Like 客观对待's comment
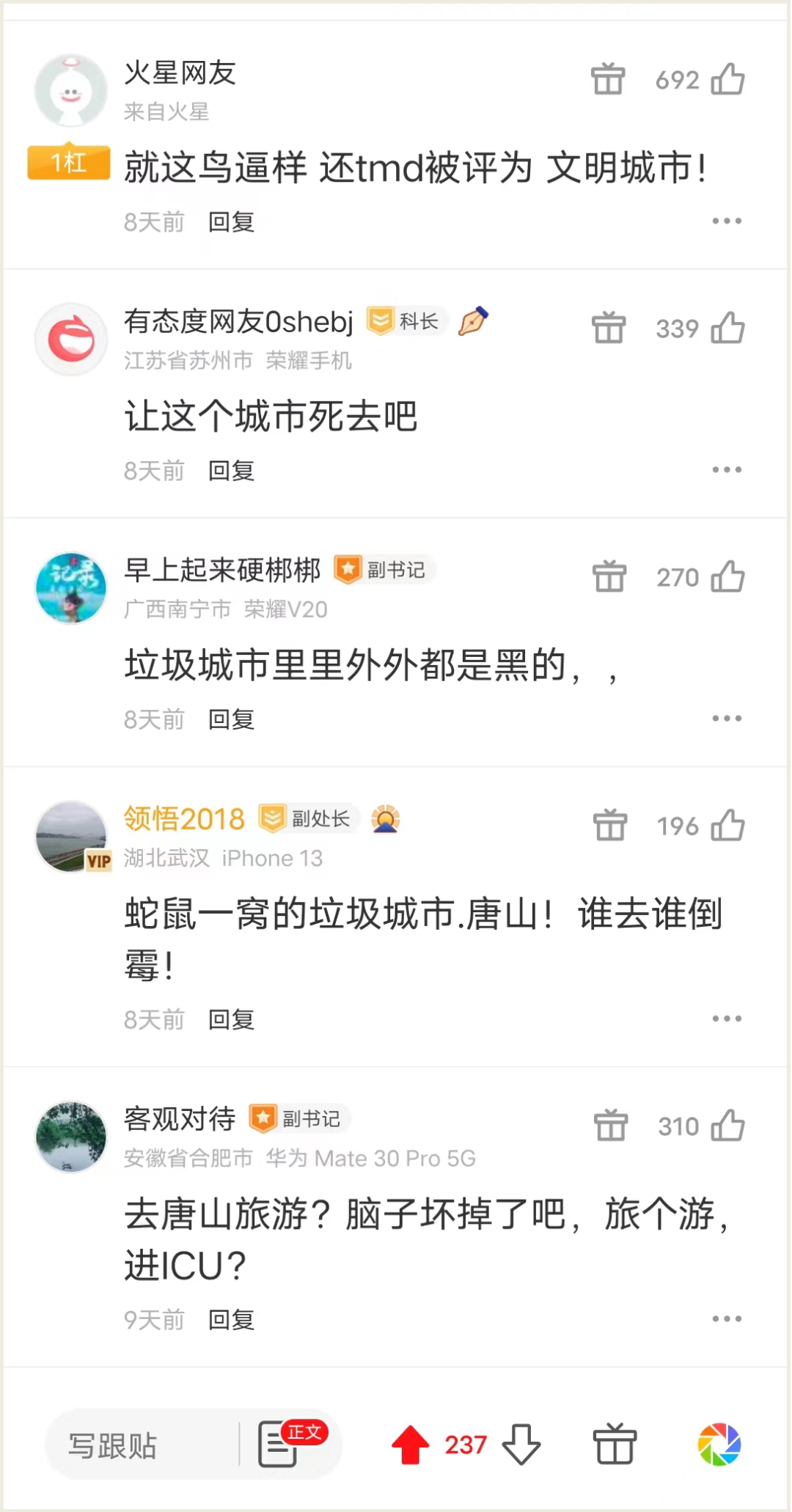Screen dimensions: 792x1512 coord(727,1126)
